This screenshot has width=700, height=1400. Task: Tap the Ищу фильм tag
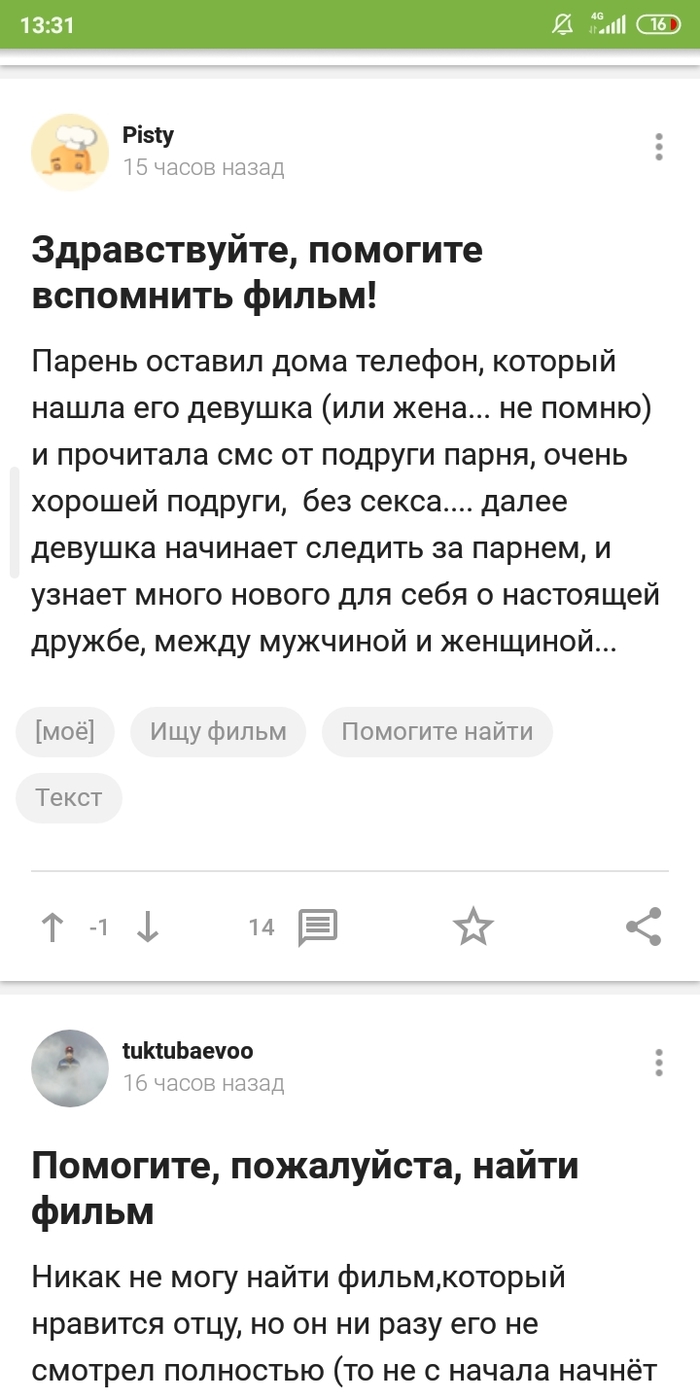pyautogui.click(x=218, y=731)
